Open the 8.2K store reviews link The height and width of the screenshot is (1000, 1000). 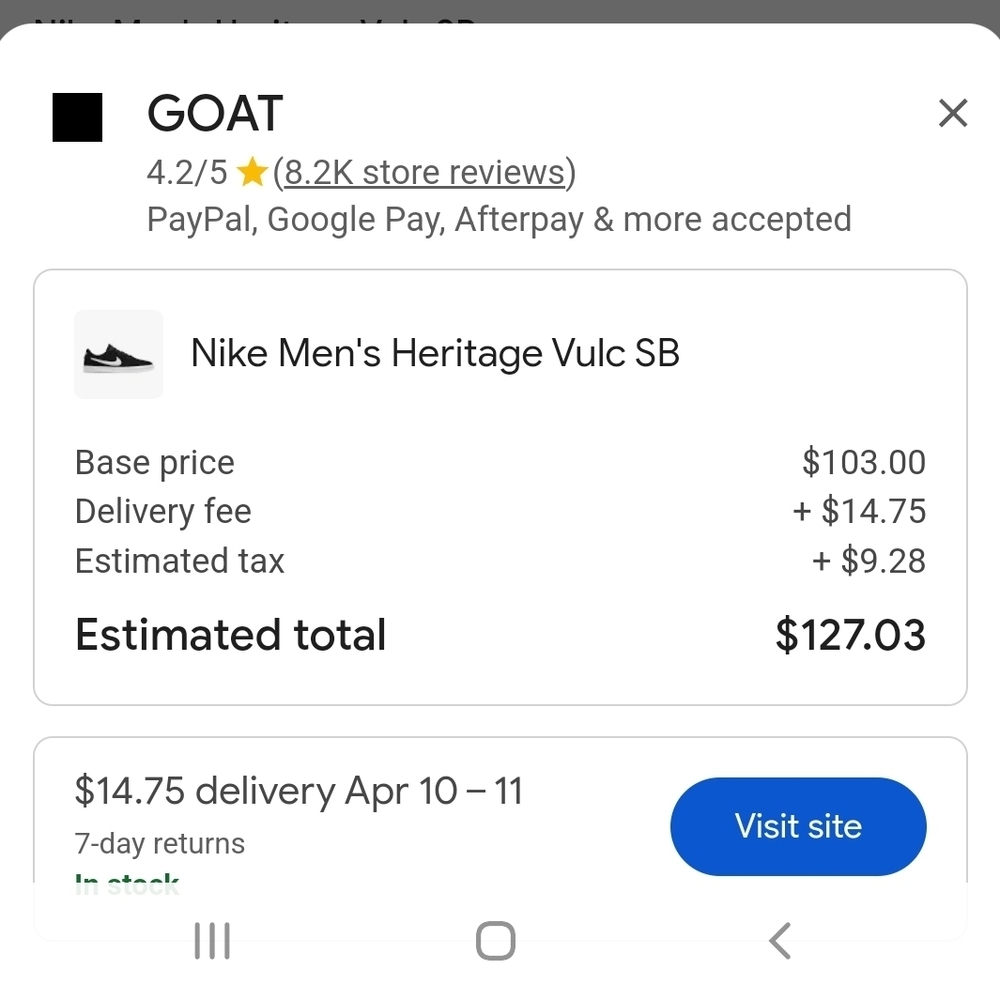pyautogui.click(x=424, y=173)
